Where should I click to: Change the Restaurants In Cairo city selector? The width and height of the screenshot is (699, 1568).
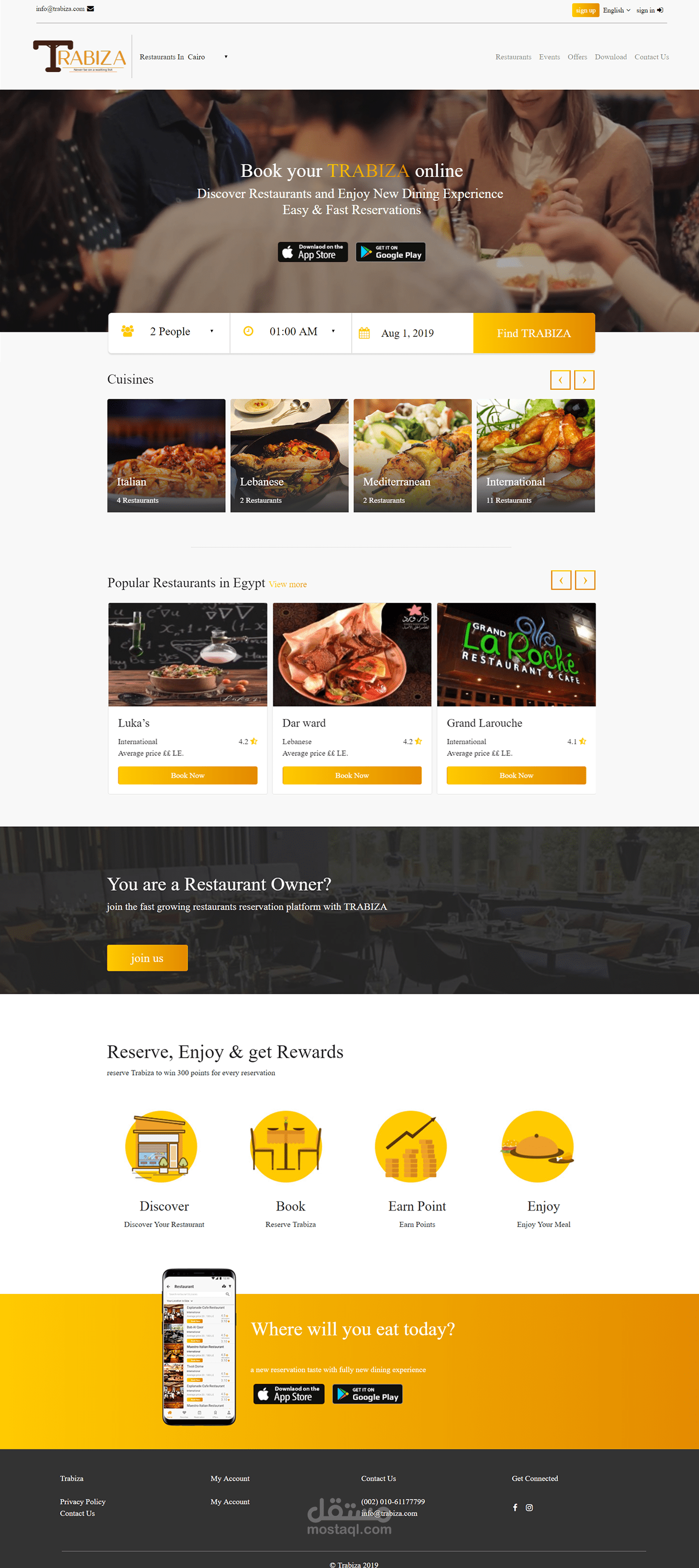[184, 57]
